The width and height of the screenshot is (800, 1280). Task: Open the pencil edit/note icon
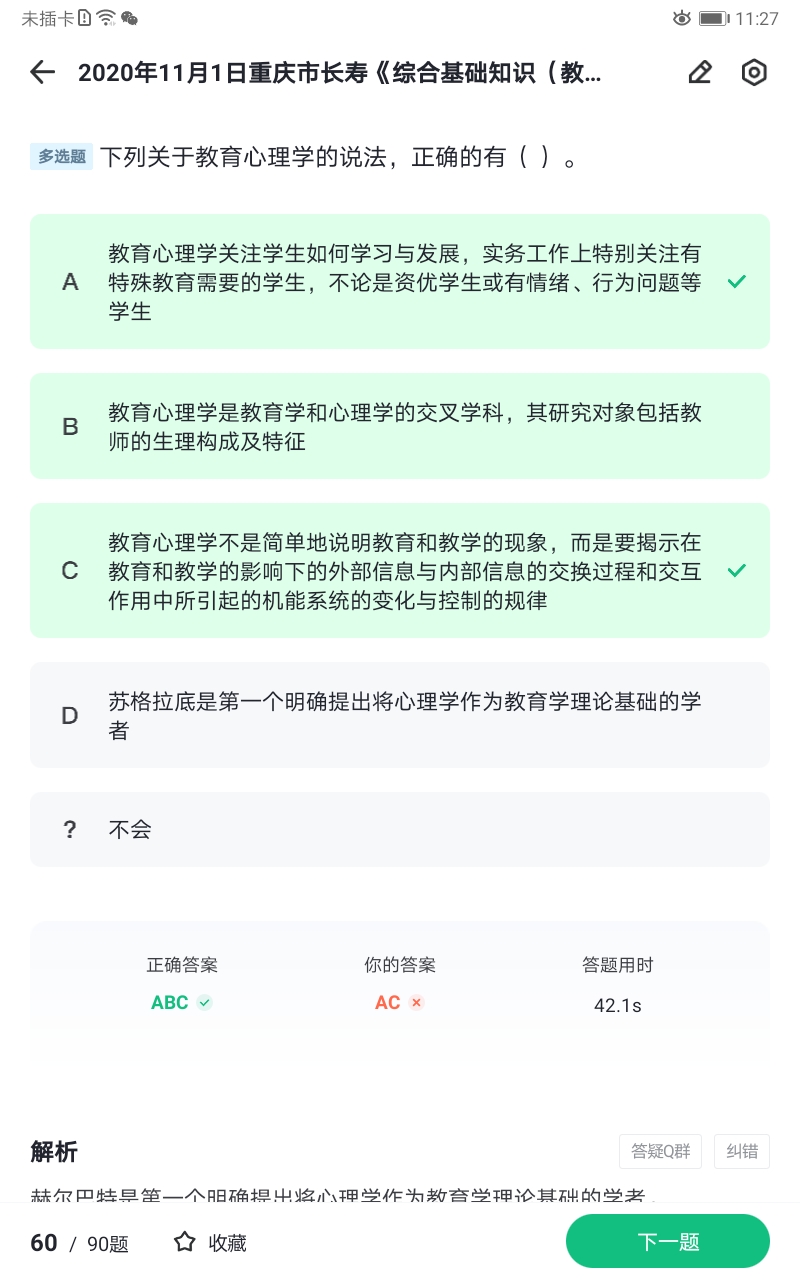700,72
